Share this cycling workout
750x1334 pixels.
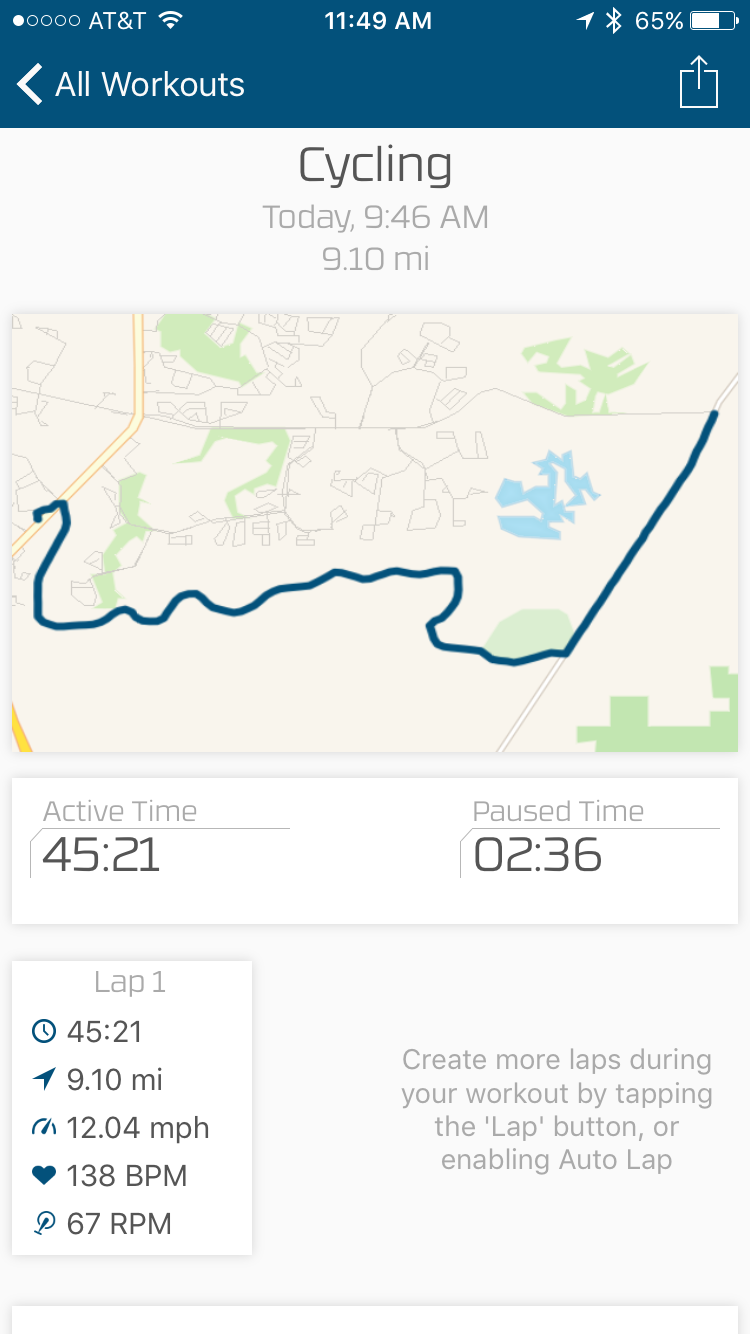(x=699, y=82)
